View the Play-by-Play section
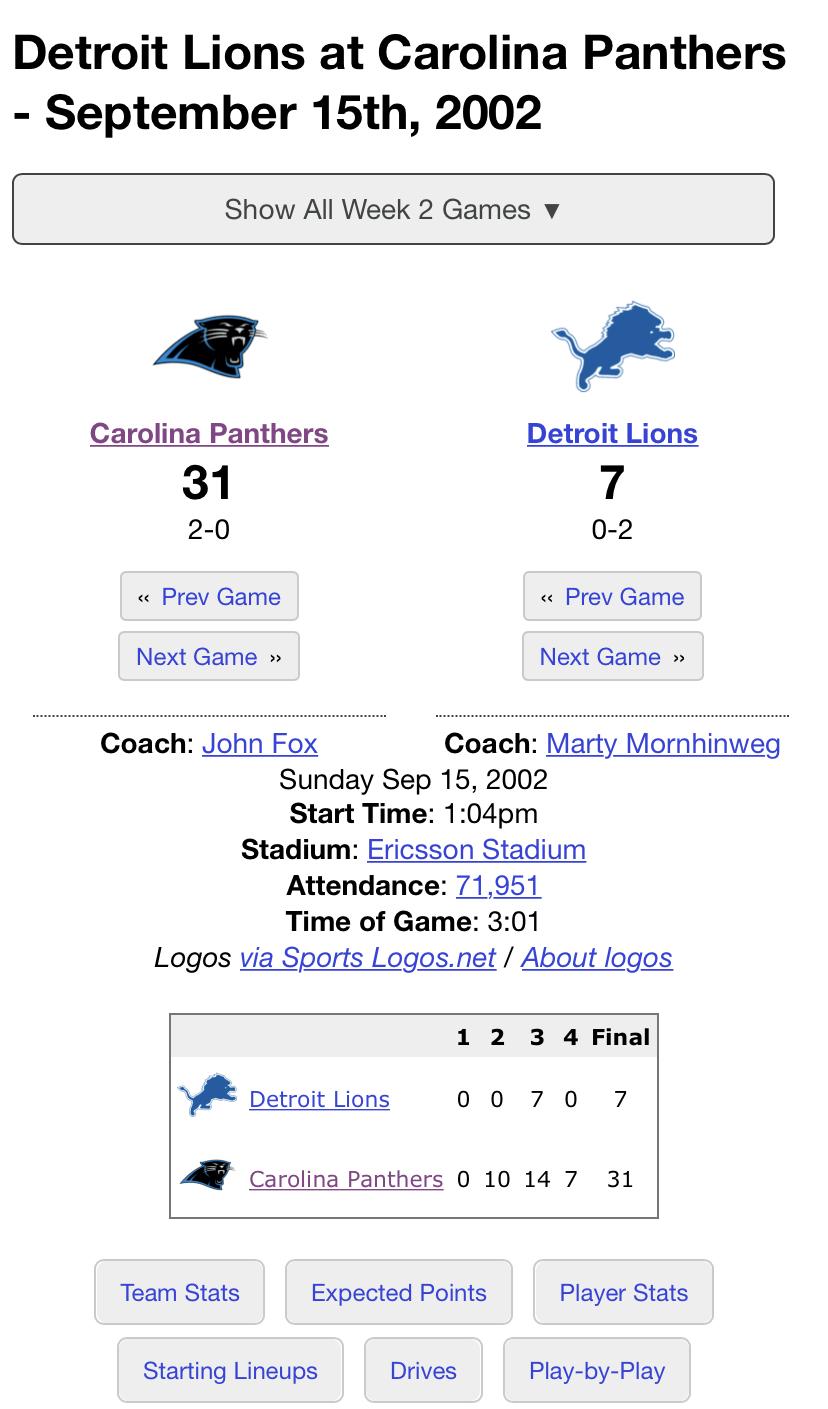 click(597, 1371)
